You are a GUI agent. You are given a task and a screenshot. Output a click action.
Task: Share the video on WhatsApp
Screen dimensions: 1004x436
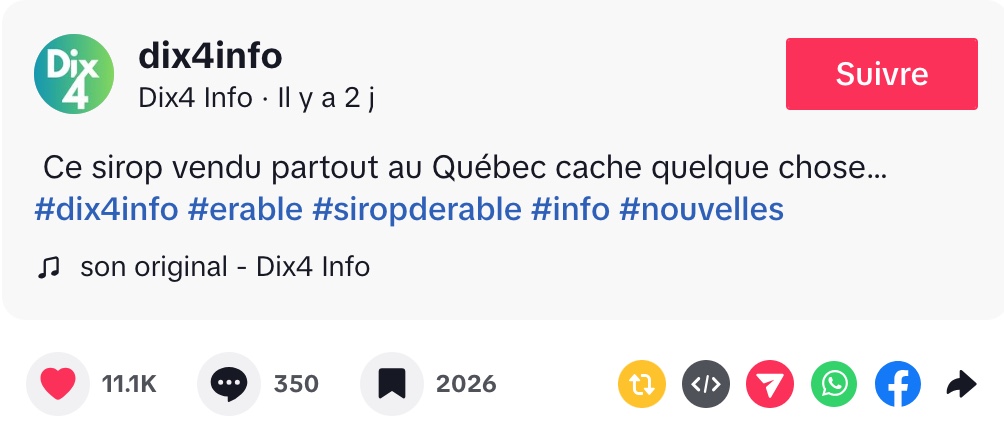tap(834, 384)
